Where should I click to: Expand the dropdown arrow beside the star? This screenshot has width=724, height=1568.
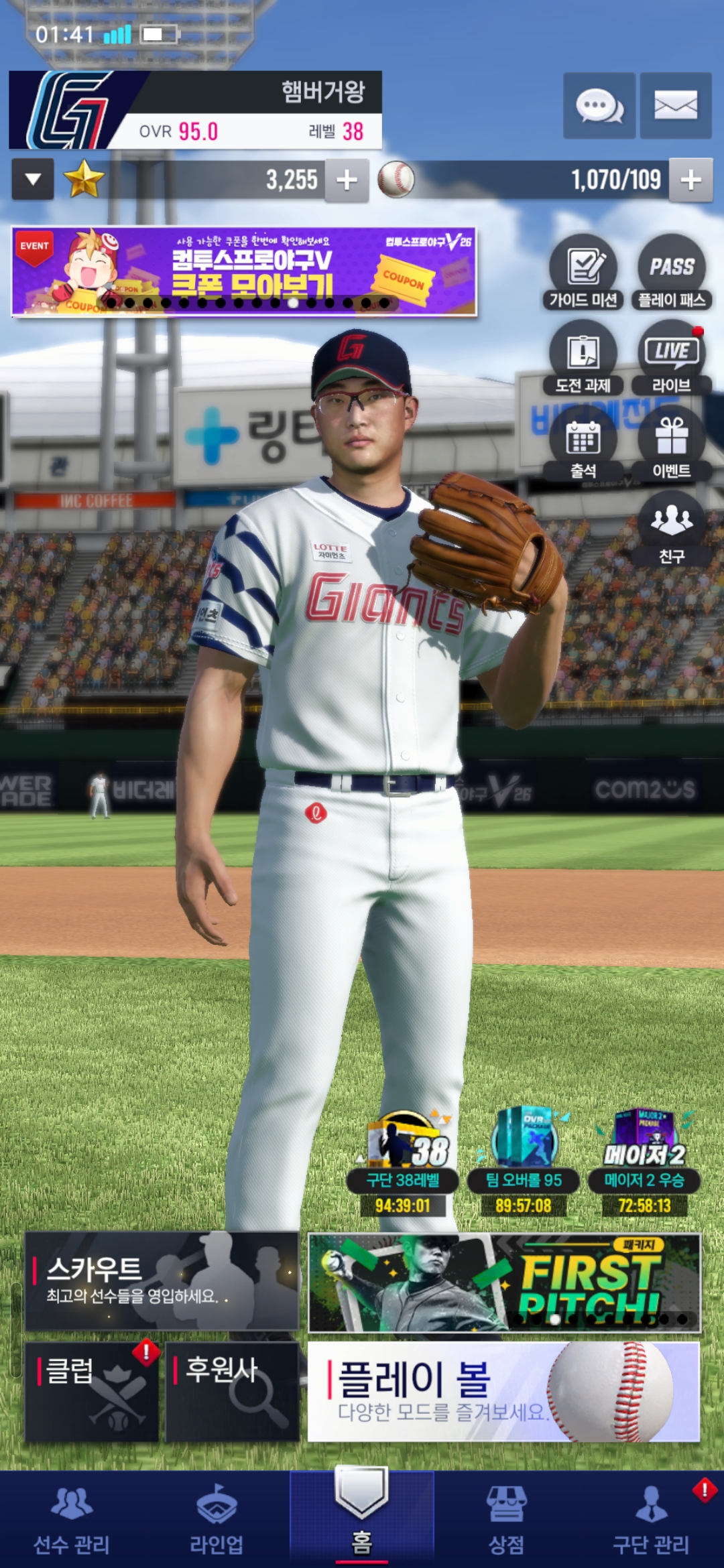[33, 179]
